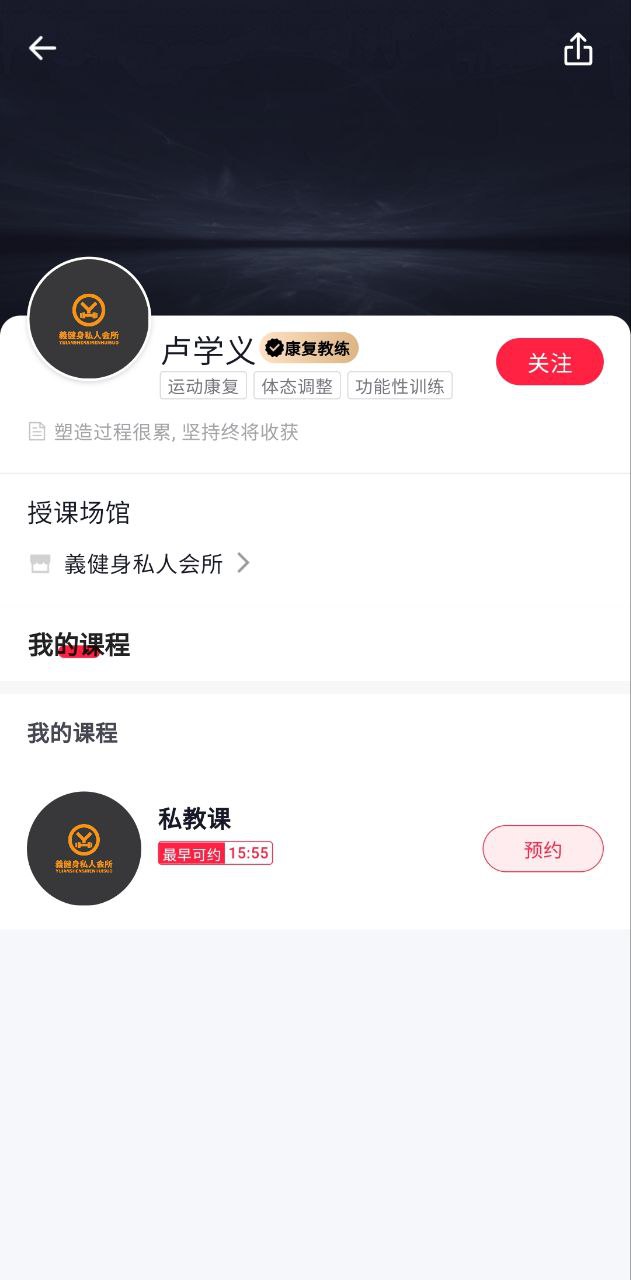This screenshot has height=1280, width=631.
Task: Follow coach 卢学义 with 关注
Action: coord(549,362)
